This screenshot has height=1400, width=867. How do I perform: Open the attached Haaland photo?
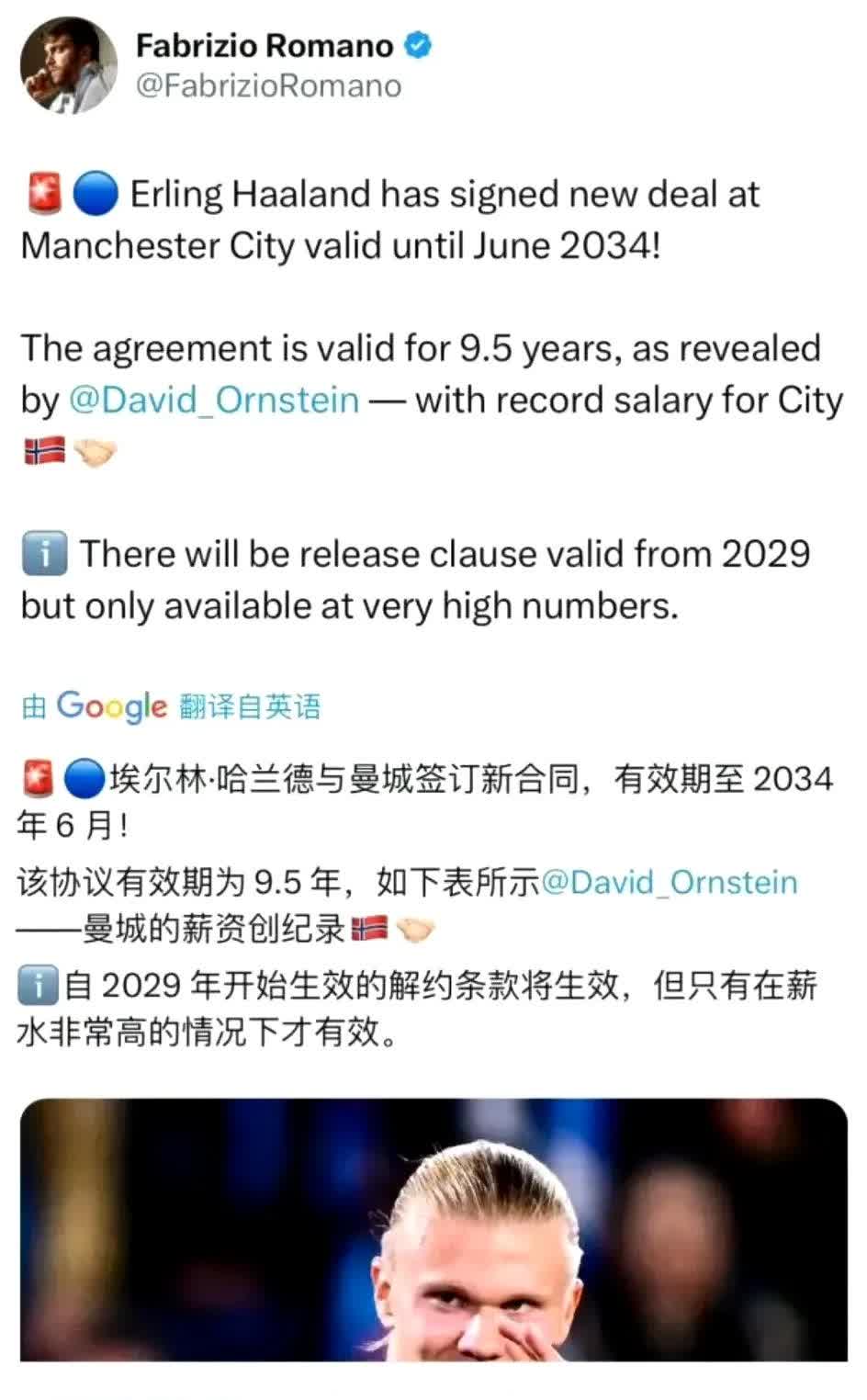click(x=432, y=1240)
